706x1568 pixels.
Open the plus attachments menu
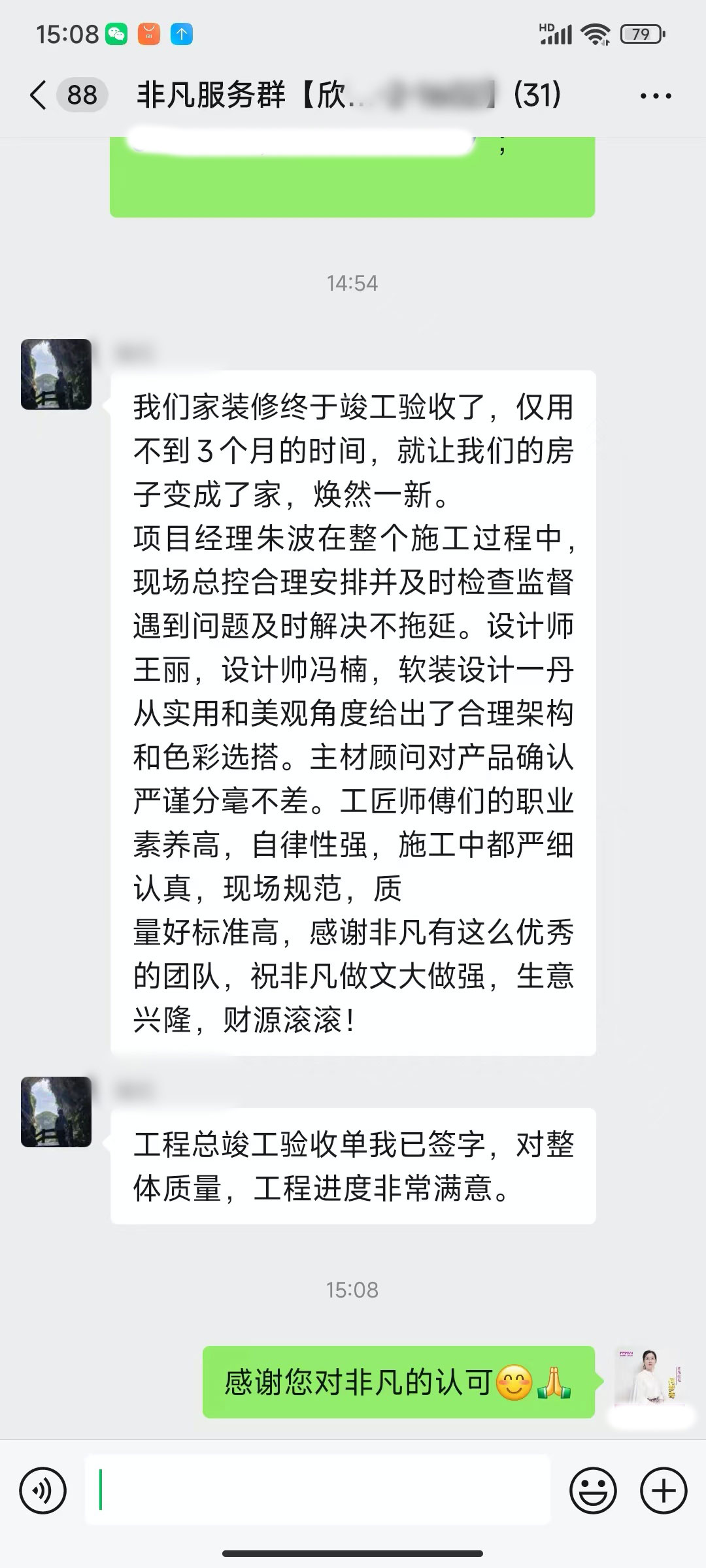664,1491
